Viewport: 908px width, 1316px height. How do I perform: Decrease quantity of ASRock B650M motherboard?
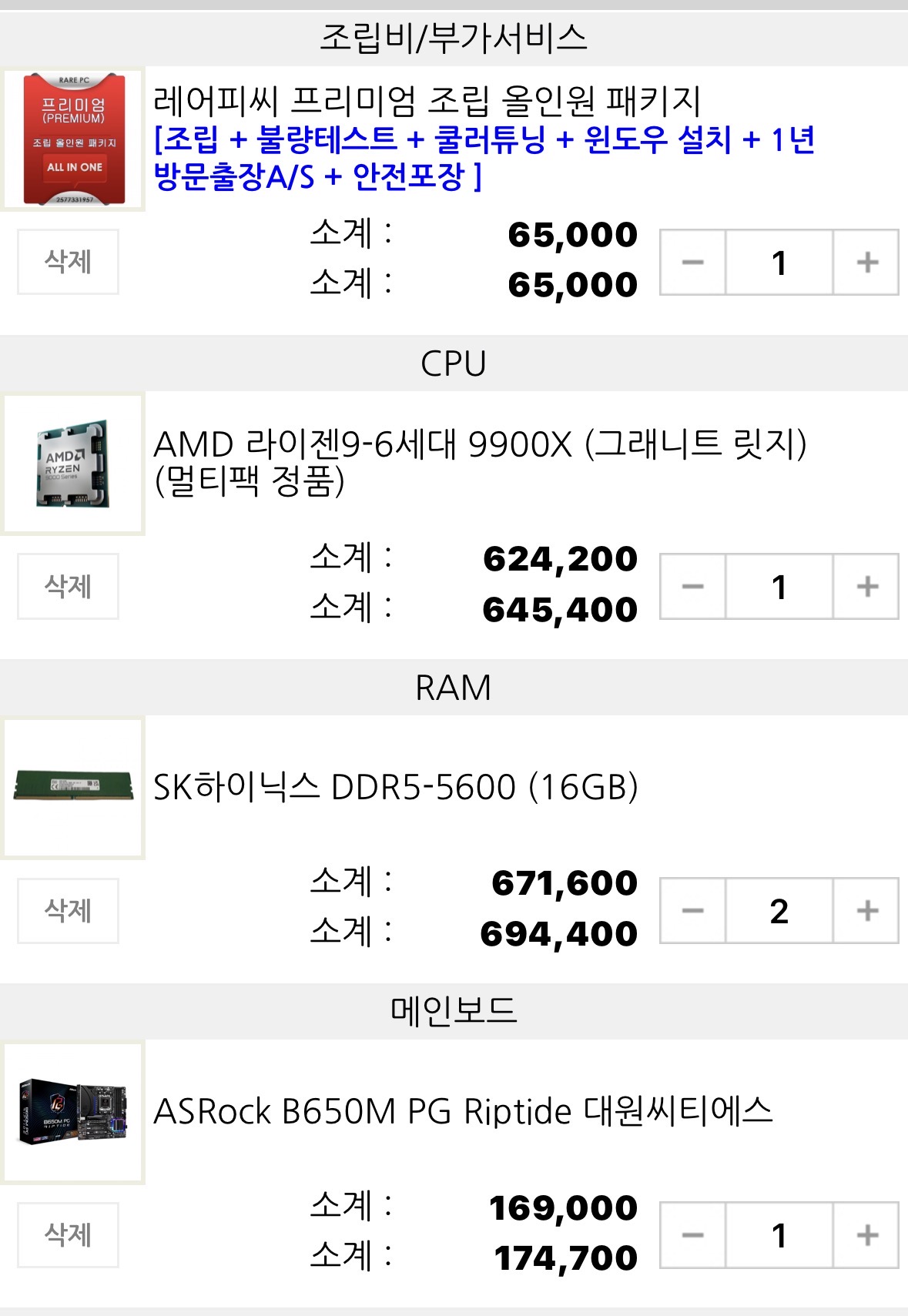[692, 1235]
